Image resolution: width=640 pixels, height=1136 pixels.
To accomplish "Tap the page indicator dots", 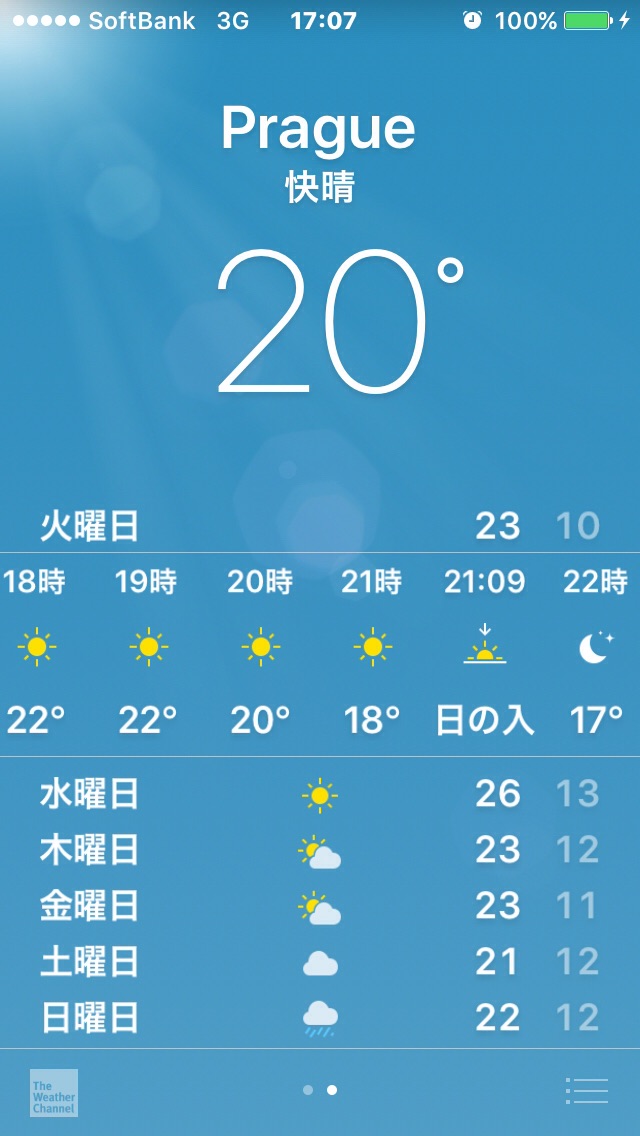I will (320, 1090).
